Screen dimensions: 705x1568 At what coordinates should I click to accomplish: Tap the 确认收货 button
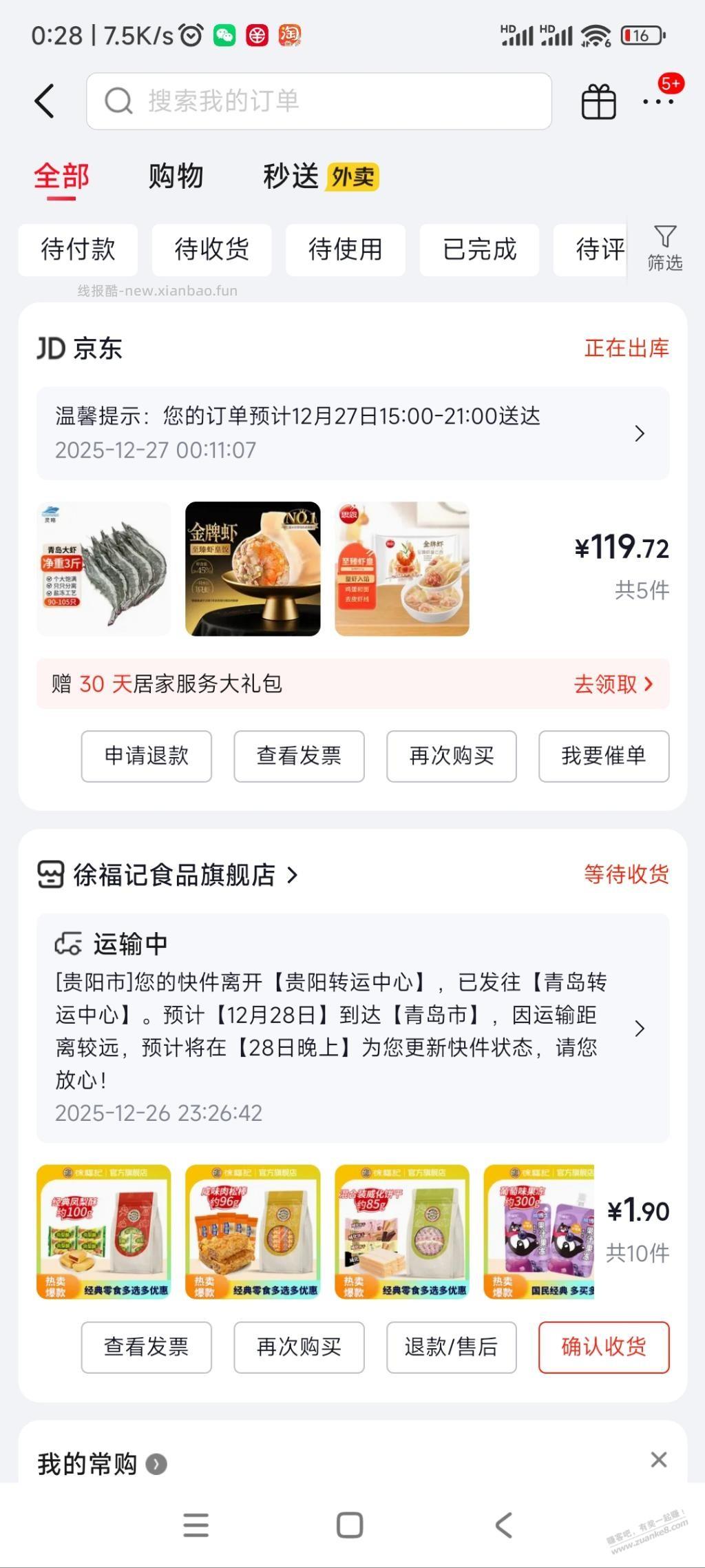tap(604, 1348)
